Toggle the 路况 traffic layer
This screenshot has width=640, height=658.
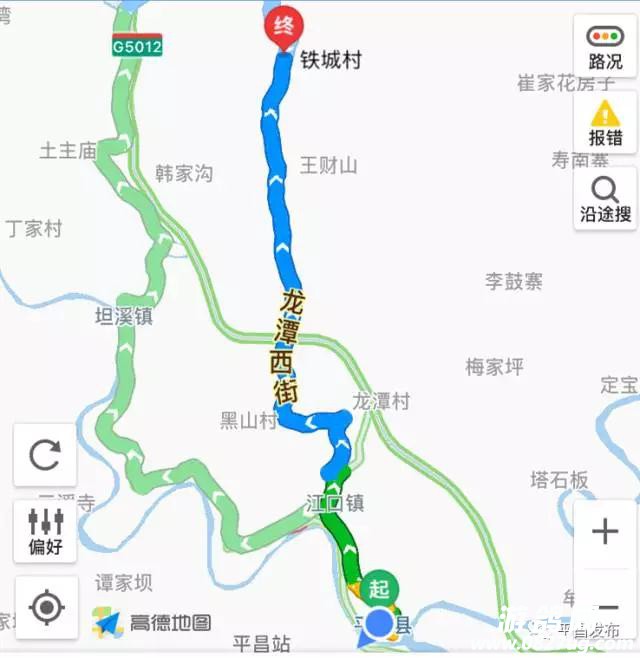click(605, 46)
